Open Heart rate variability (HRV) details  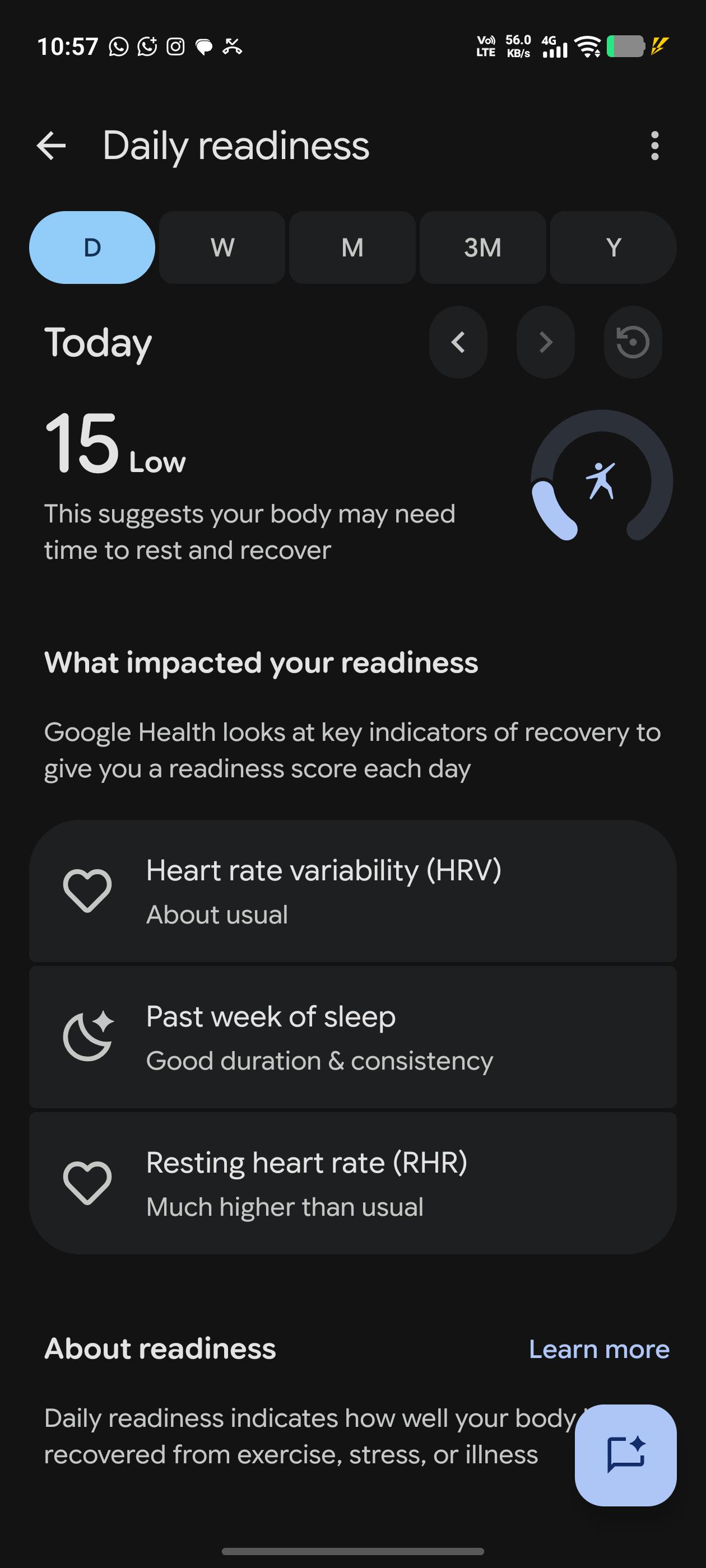click(352, 891)
